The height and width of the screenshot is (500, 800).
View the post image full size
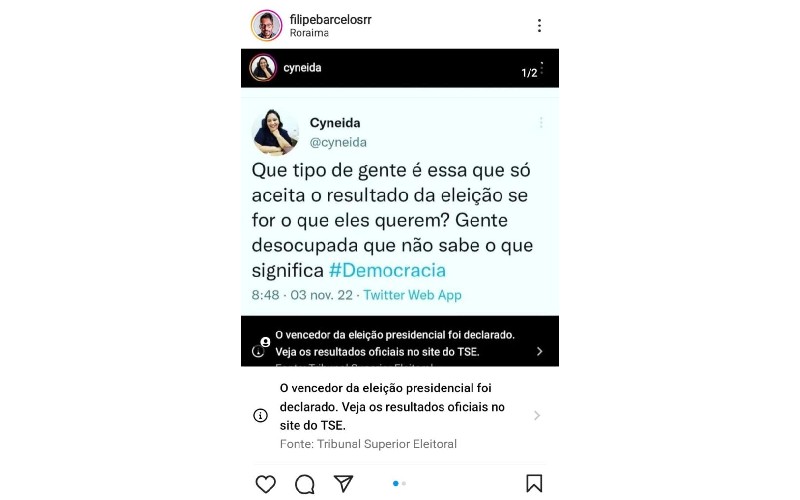pos(400,210)
